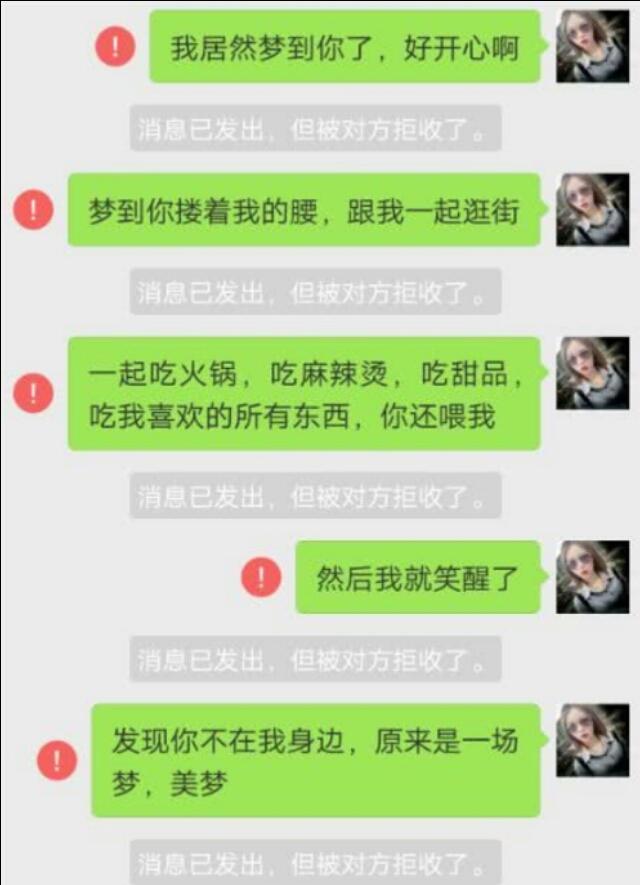The image size is (640, 885).
Task: Resend the failed message "梦到你搂着我的腰"
Action: coord(33,210)
